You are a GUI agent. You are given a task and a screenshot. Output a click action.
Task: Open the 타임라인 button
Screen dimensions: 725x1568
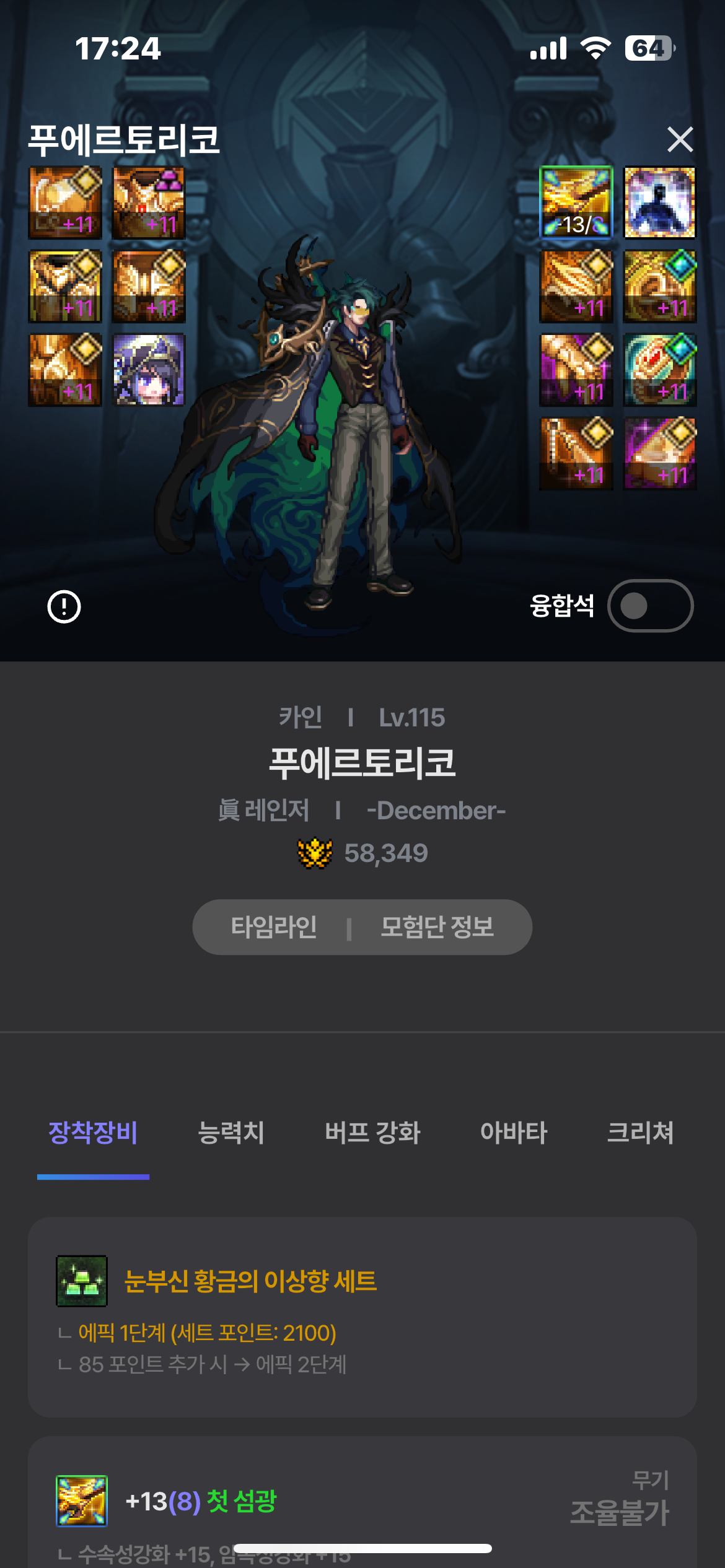[x=273, y=927]
